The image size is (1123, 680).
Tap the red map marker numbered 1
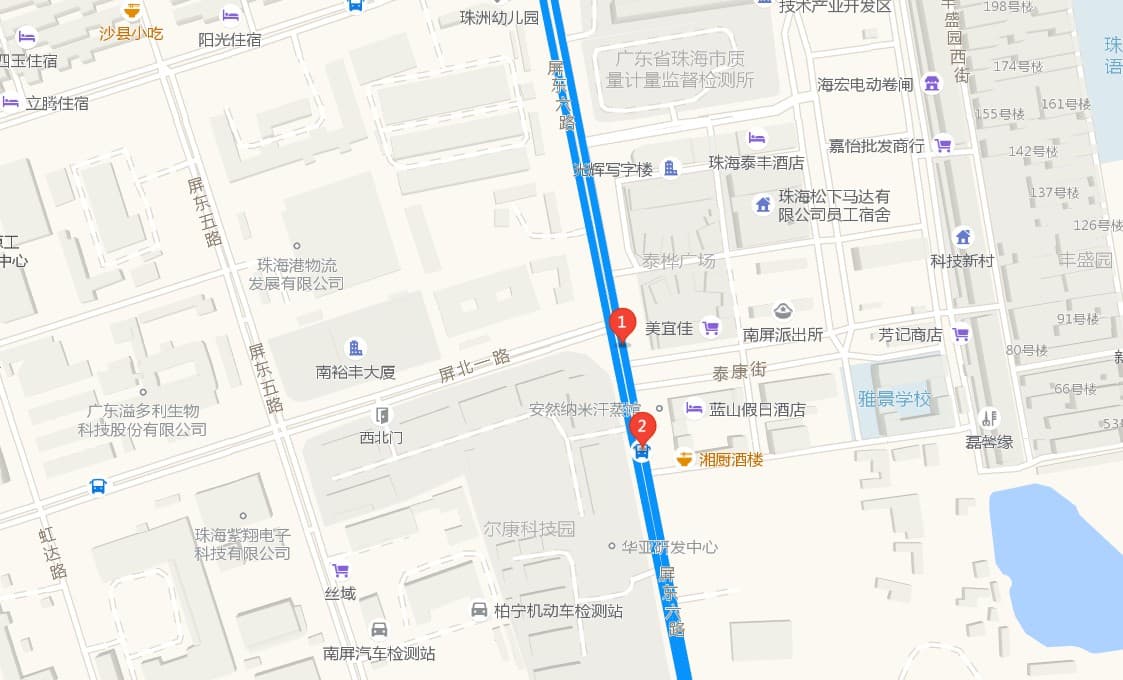622,324
